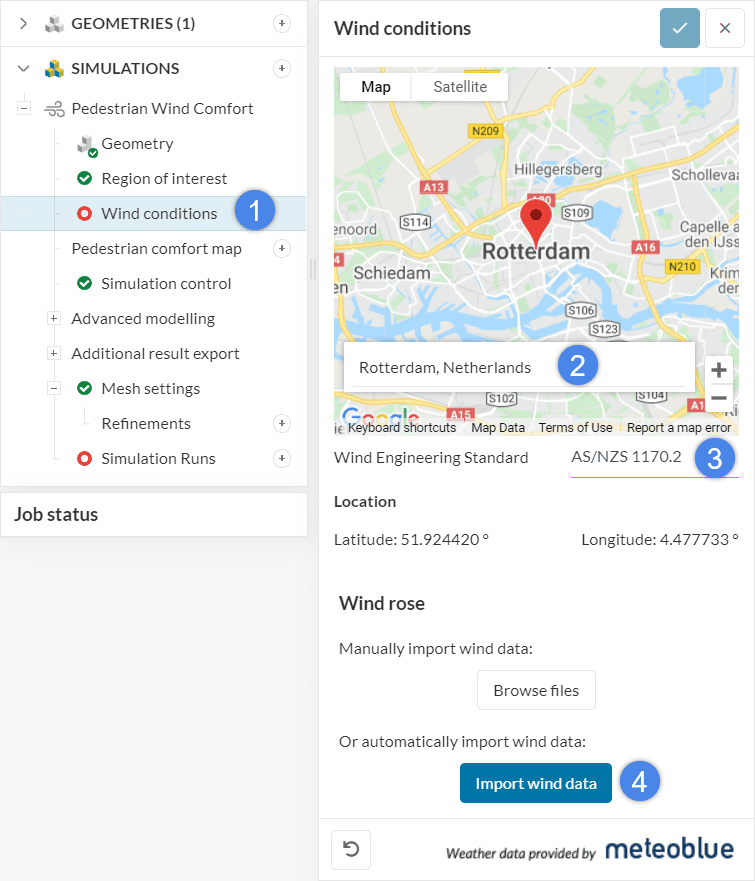Open Terms of Use map link

click(575, 428)
